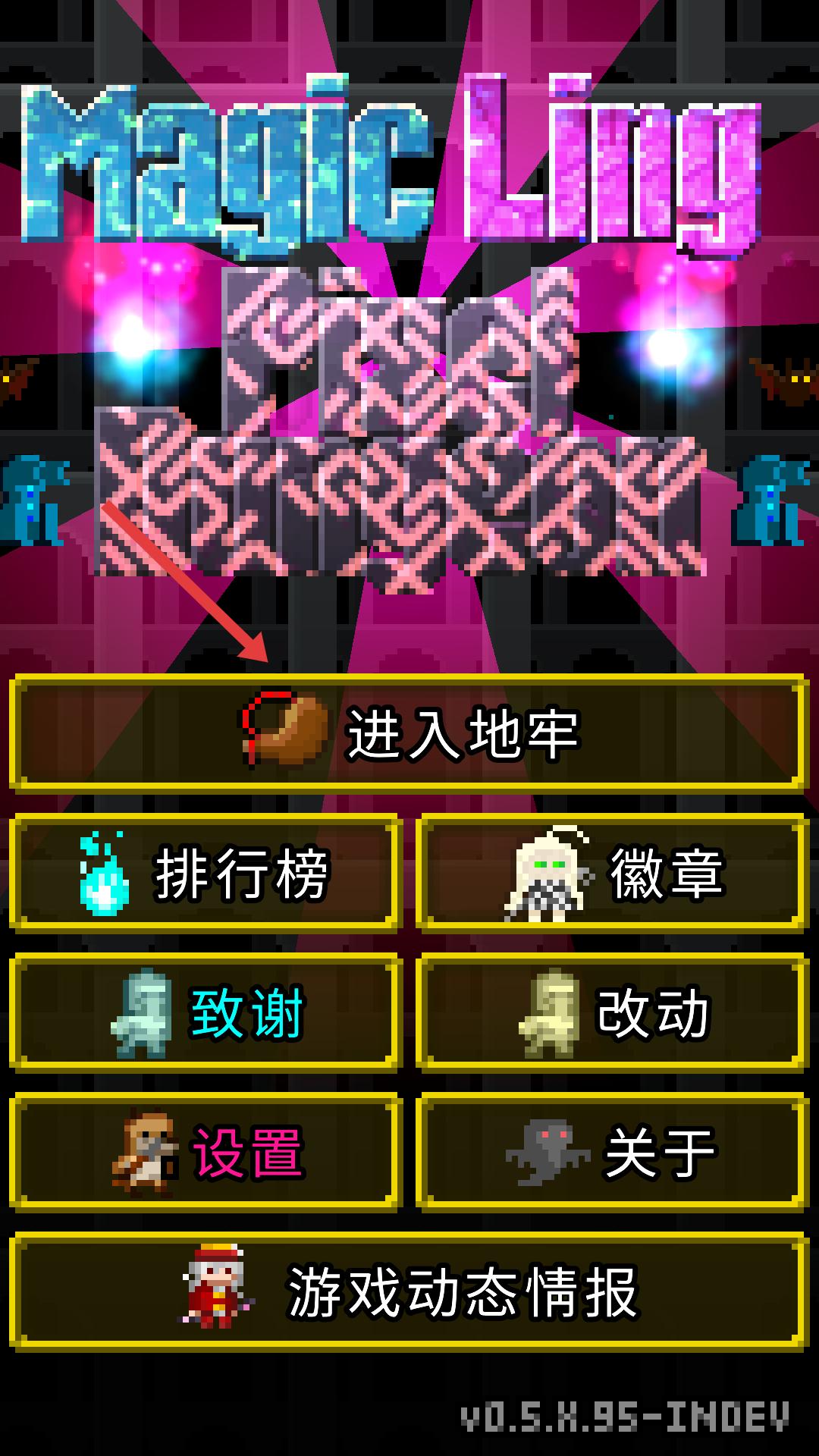Viewport: 819px width, 1456px height.
Task: Open the 关于 about page
Action: tap(612, 1152)
